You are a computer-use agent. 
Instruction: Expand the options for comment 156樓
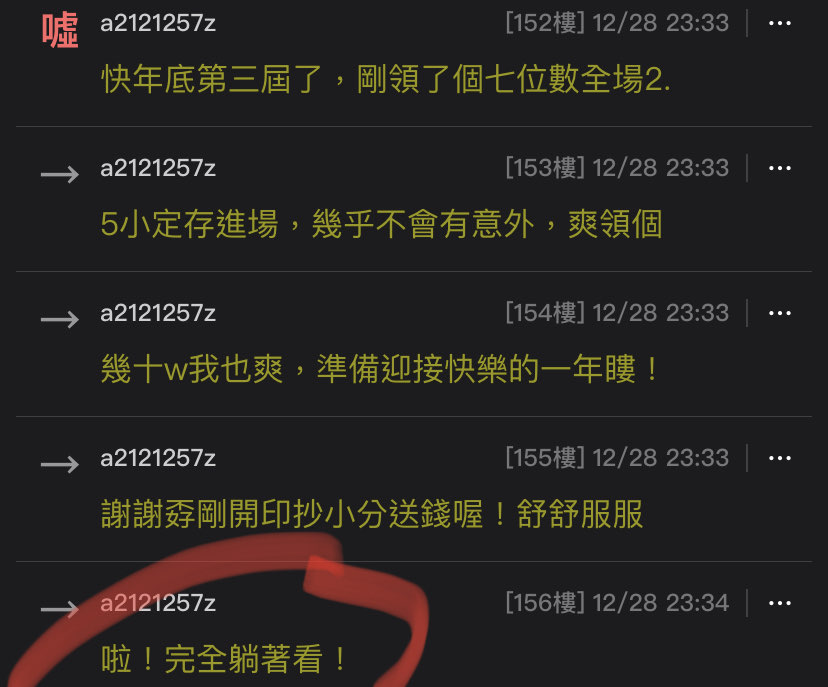780,603
